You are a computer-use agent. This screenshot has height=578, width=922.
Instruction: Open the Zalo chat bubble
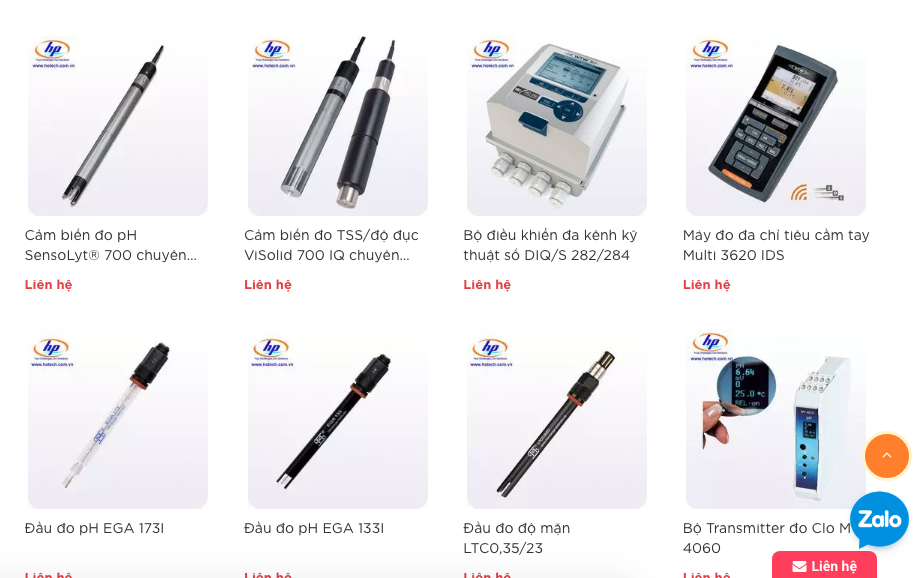pos(879,519)
